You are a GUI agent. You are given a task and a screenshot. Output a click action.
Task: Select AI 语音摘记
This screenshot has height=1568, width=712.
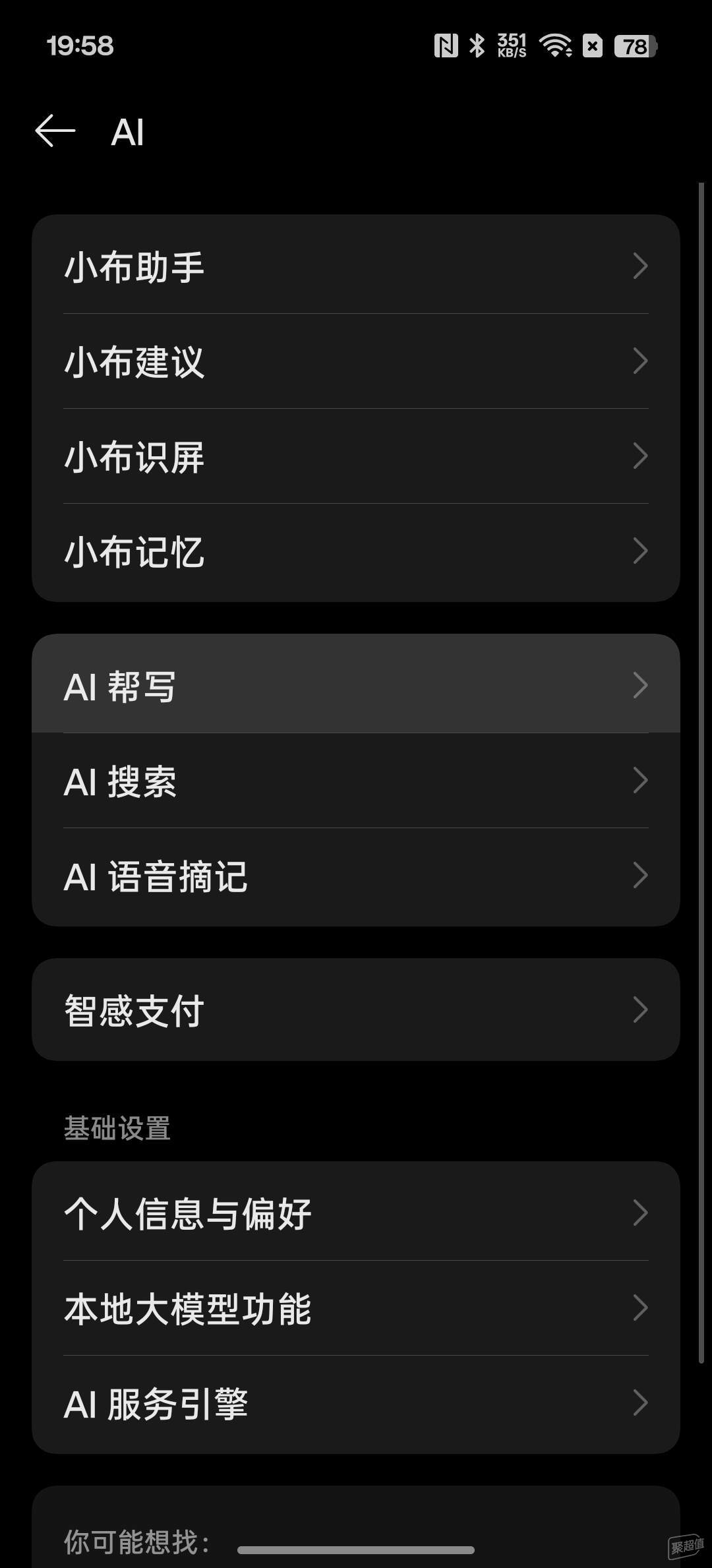tap(355, 876)
